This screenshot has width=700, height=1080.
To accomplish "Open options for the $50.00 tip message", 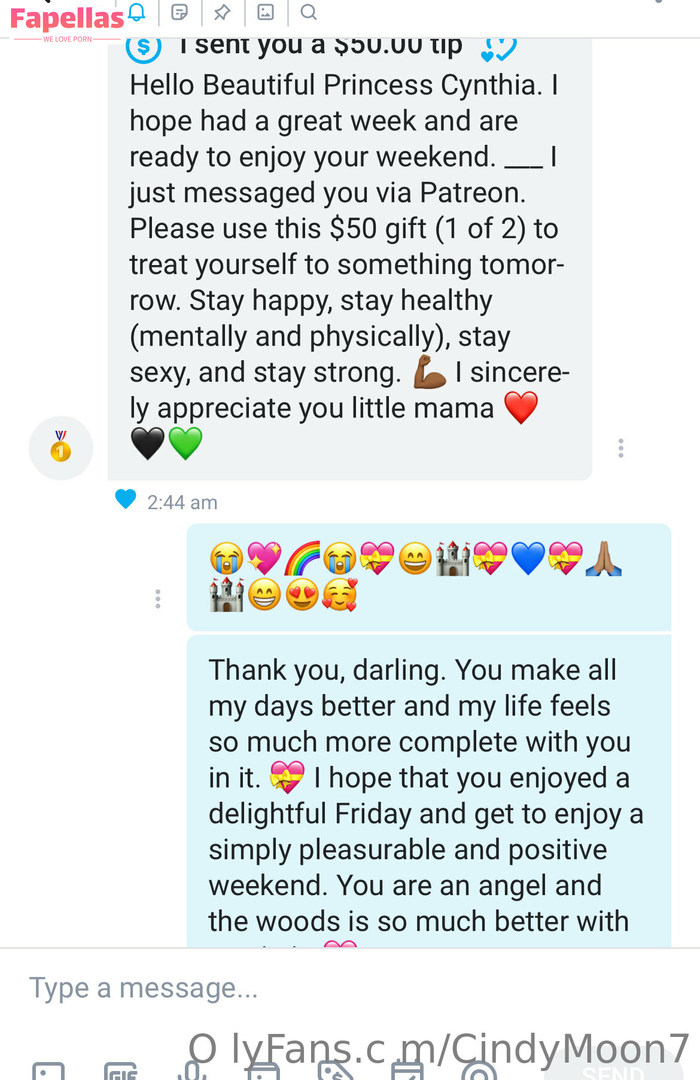I will coord(621,448).
